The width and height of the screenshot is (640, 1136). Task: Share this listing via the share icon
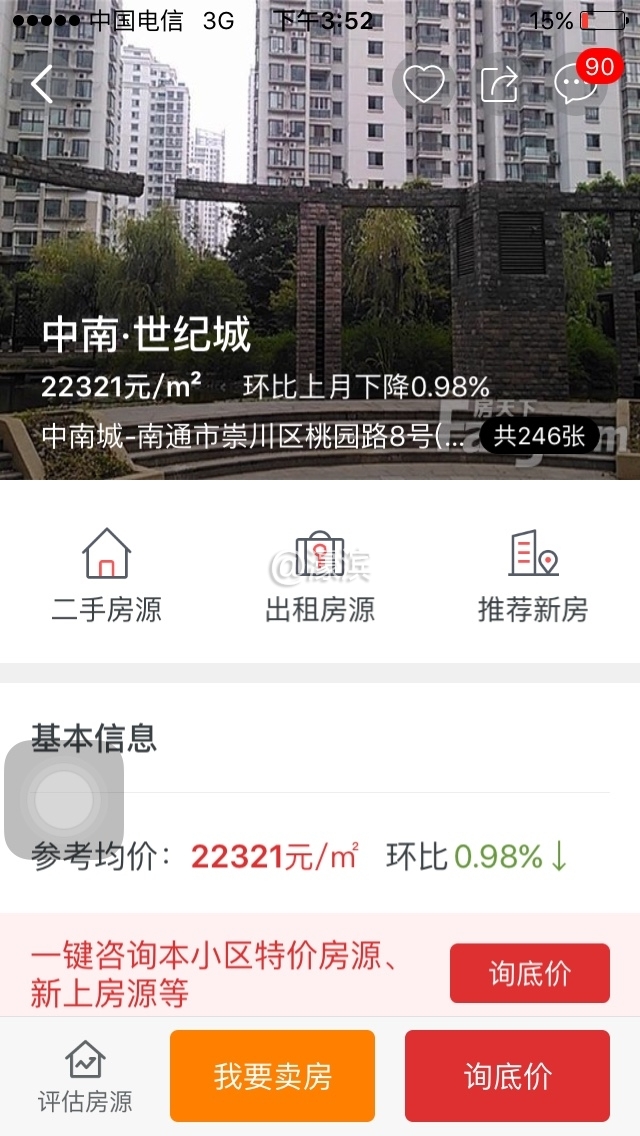pos(499,84)
